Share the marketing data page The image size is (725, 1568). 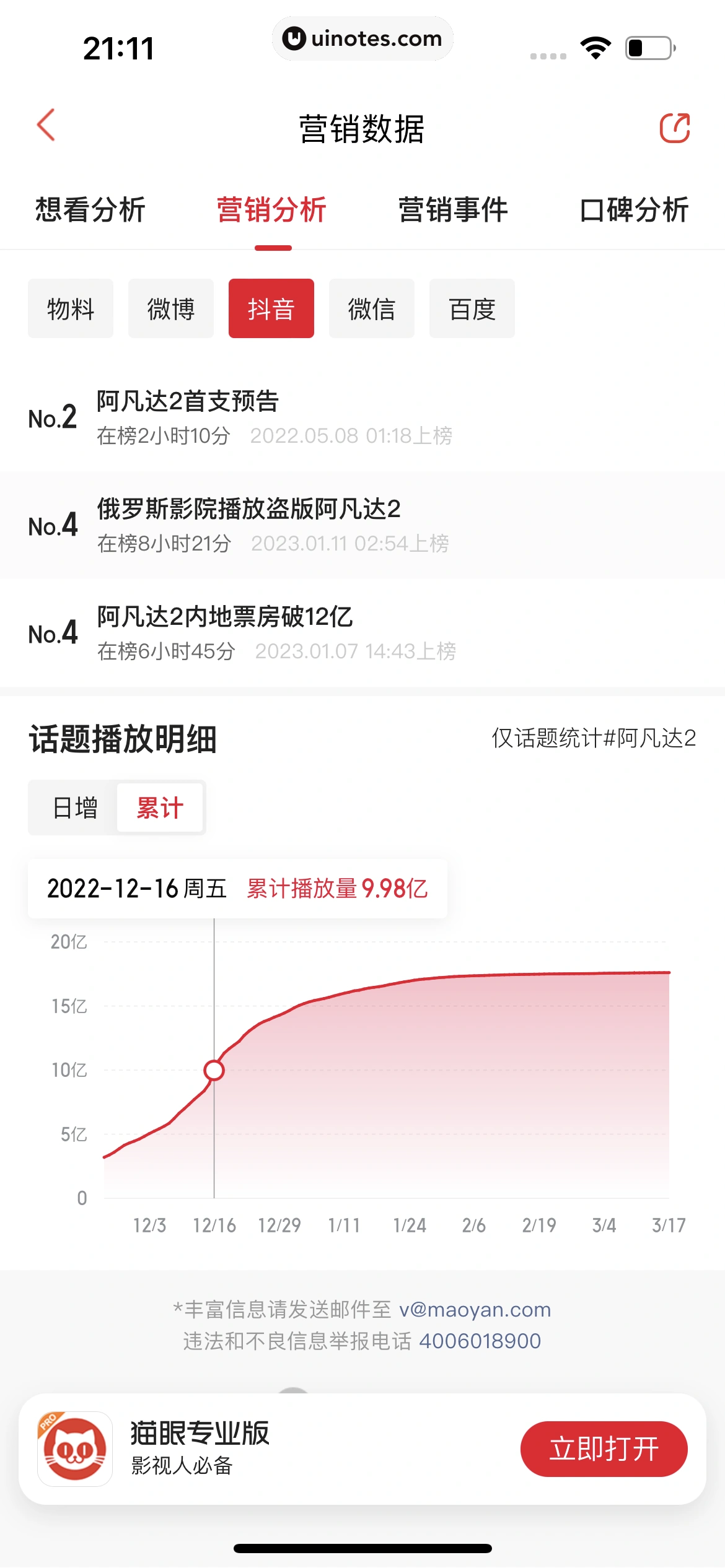point(674,128)
